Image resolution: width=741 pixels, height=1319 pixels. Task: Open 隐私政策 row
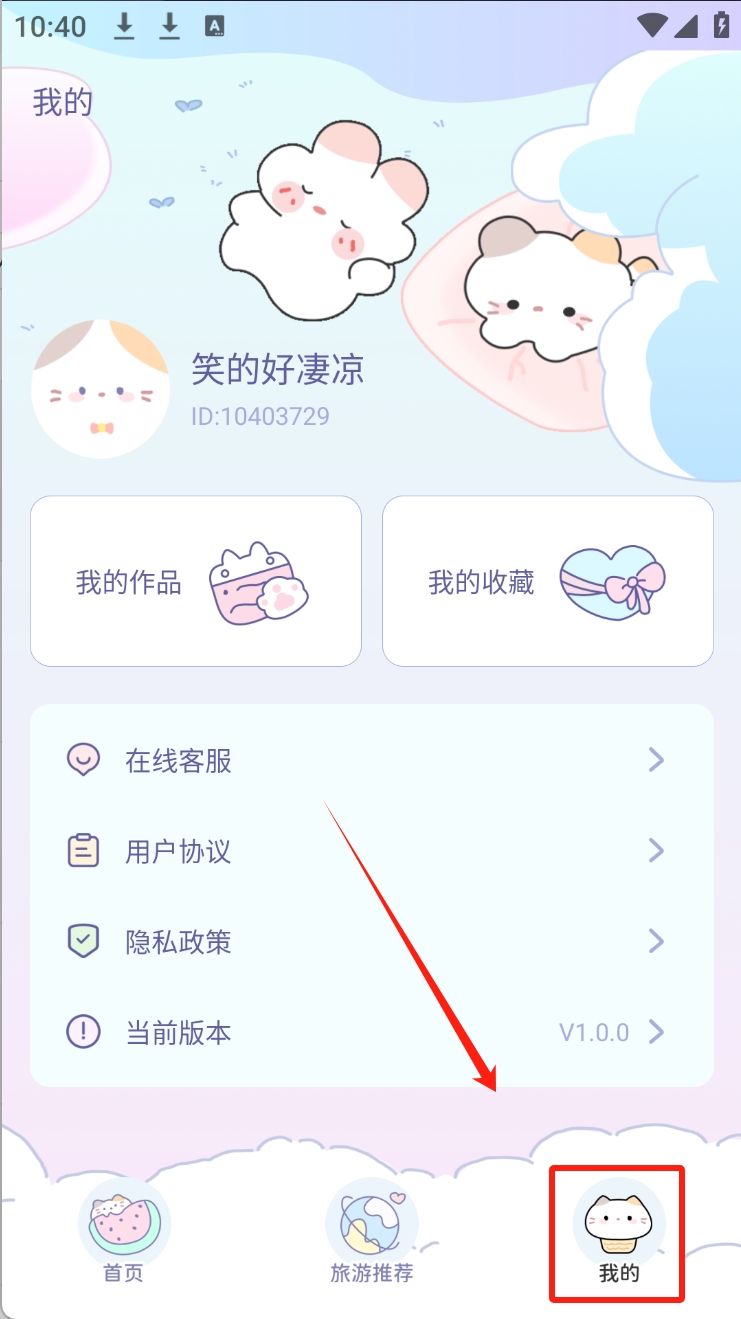click(x=370, y=941)
